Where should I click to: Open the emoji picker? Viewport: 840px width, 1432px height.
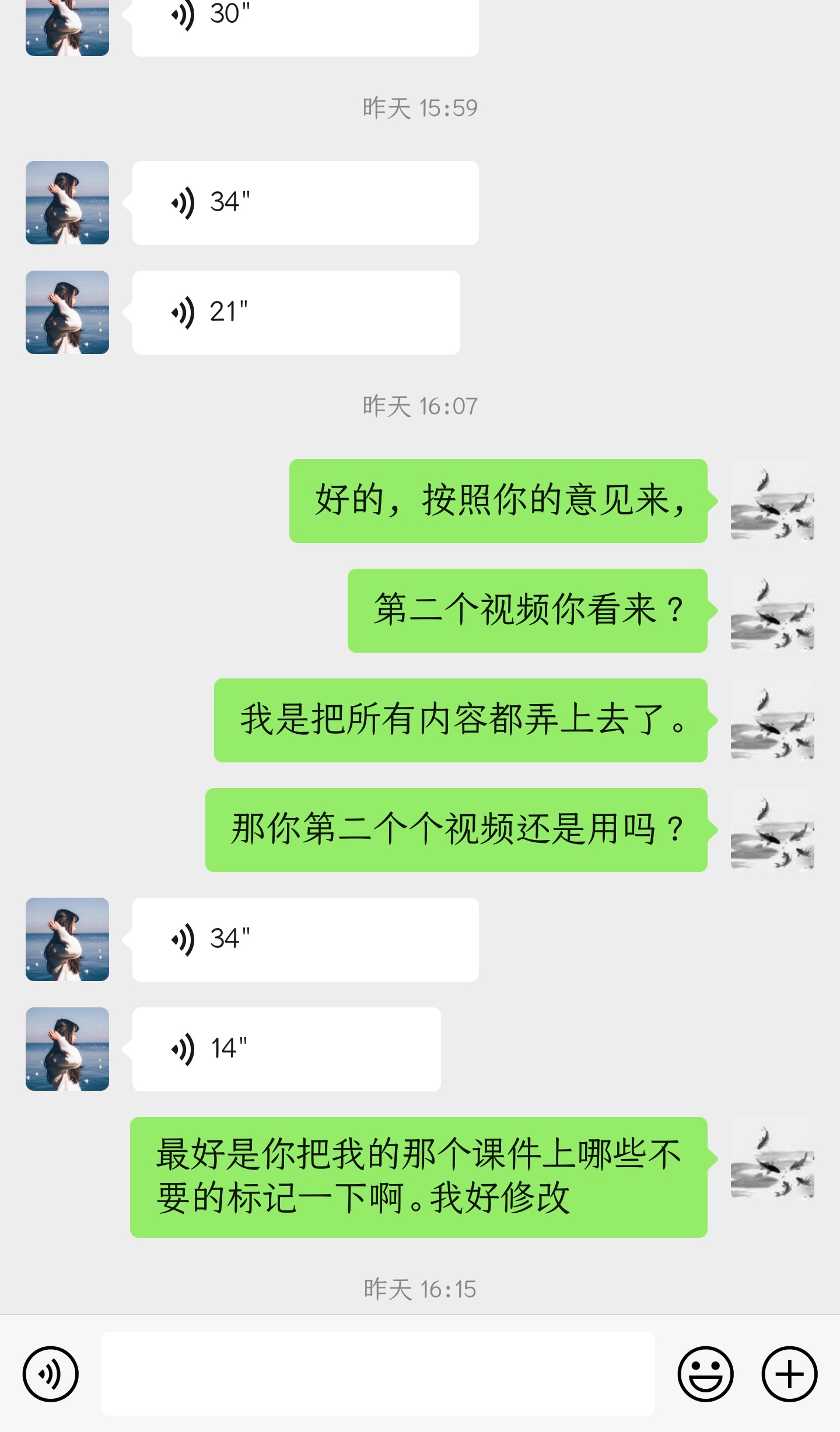point(705,1374)
